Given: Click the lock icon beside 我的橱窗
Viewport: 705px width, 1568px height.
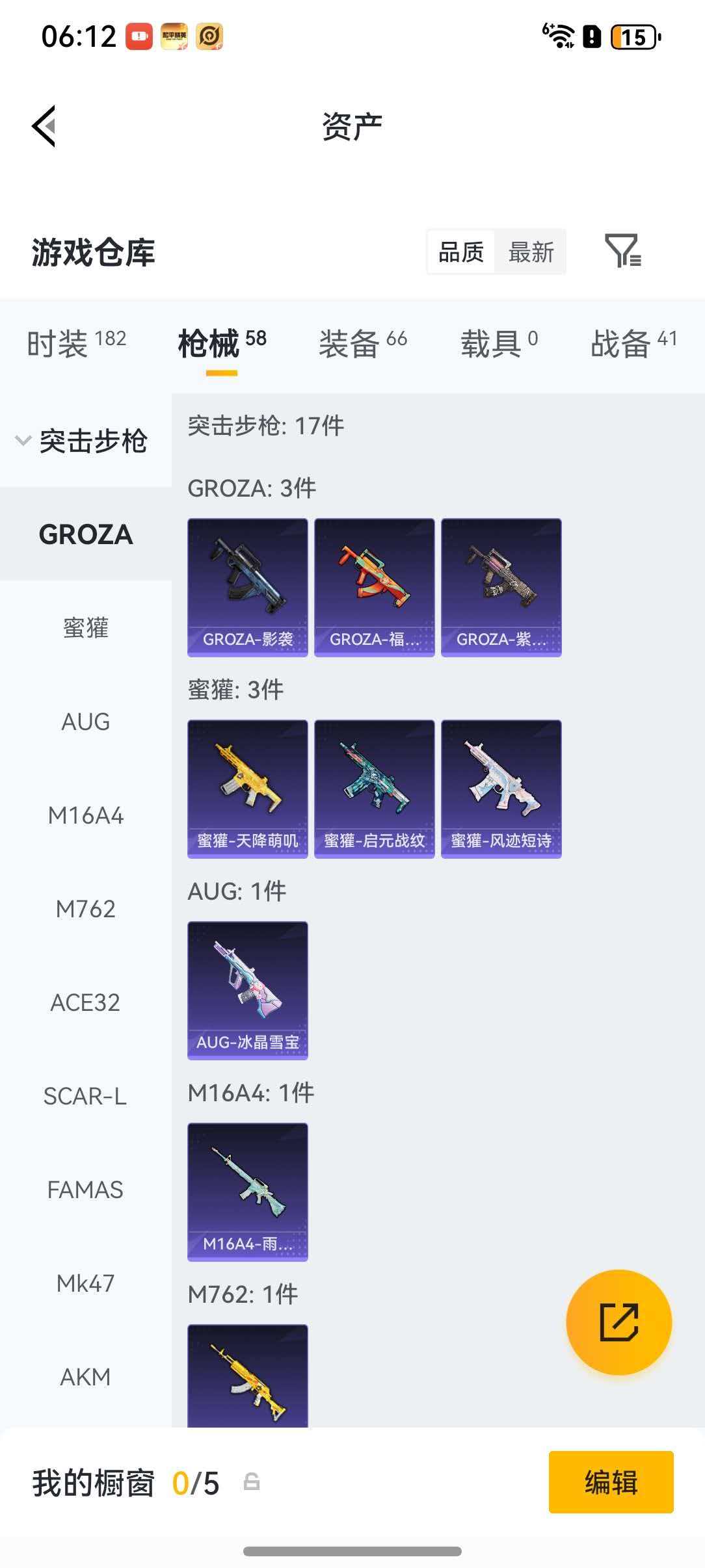Looking at the screenshot, I should (x=250, y=1483).
